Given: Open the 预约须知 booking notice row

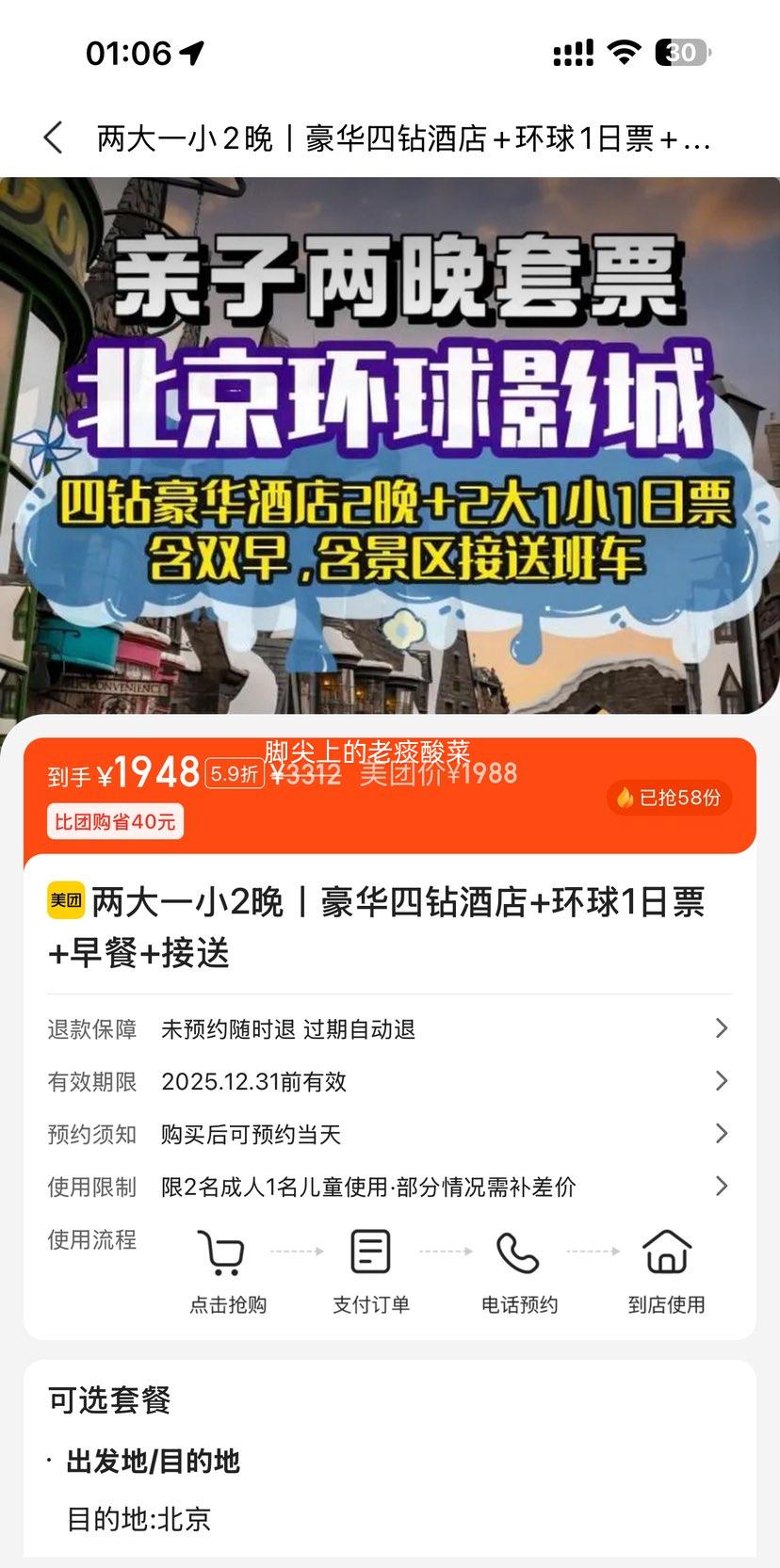Looking at the screenshot, I should tap(389, 1134).
